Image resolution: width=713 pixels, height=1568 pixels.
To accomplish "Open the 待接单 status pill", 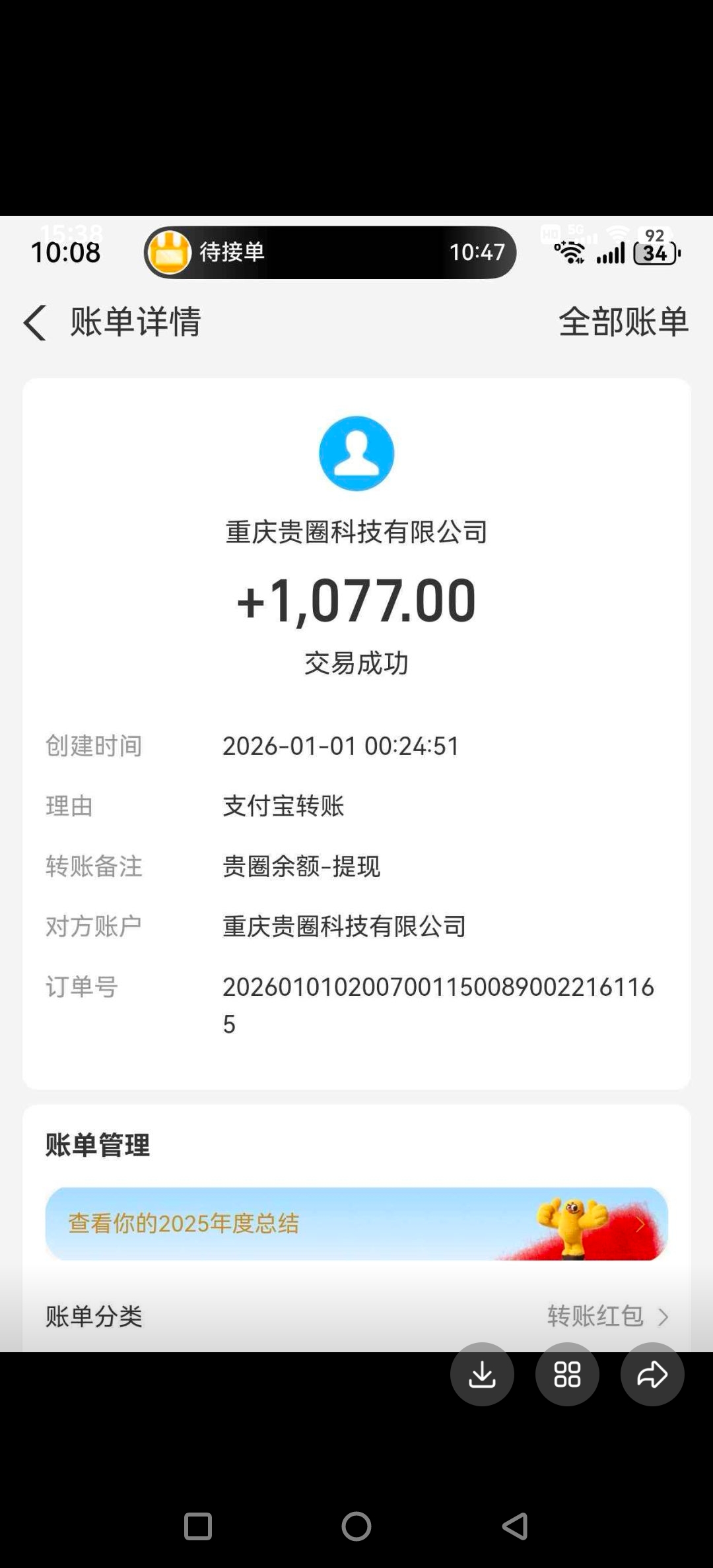I will tap(329, 252).
